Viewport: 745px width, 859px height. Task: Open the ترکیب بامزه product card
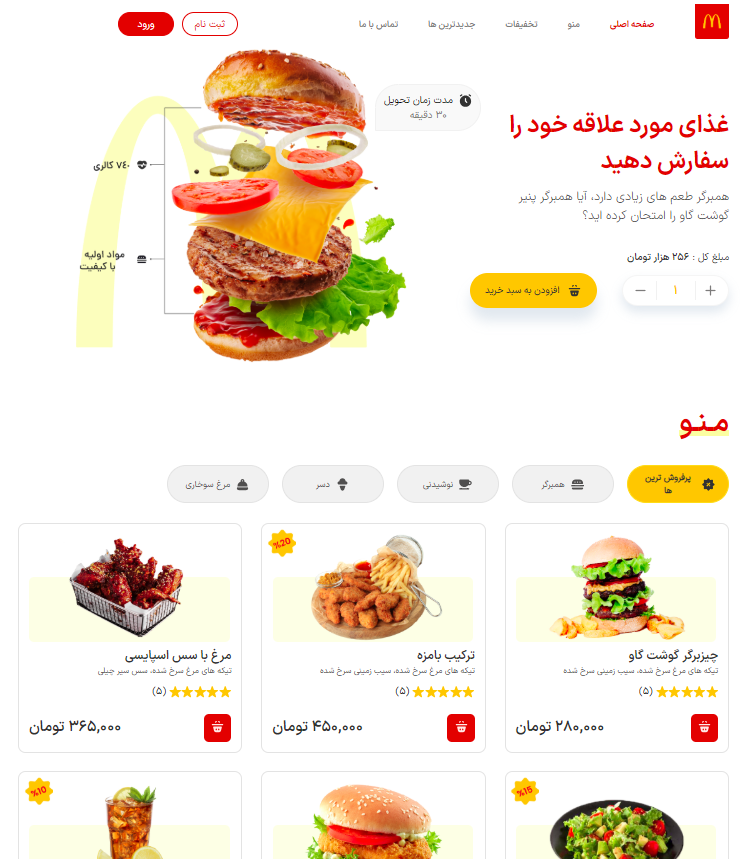coord(373,600)
